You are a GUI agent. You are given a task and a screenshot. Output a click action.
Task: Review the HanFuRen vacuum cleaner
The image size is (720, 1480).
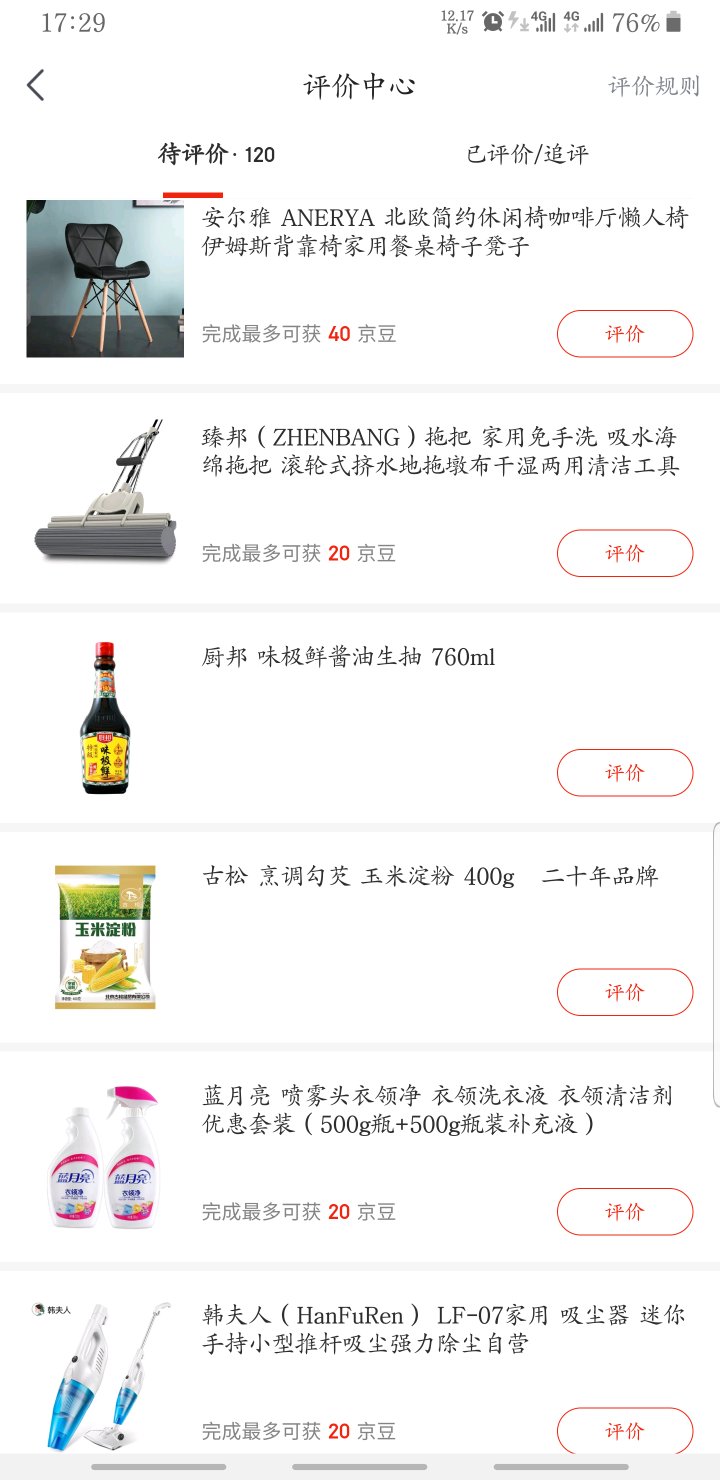click(624, 1431)
